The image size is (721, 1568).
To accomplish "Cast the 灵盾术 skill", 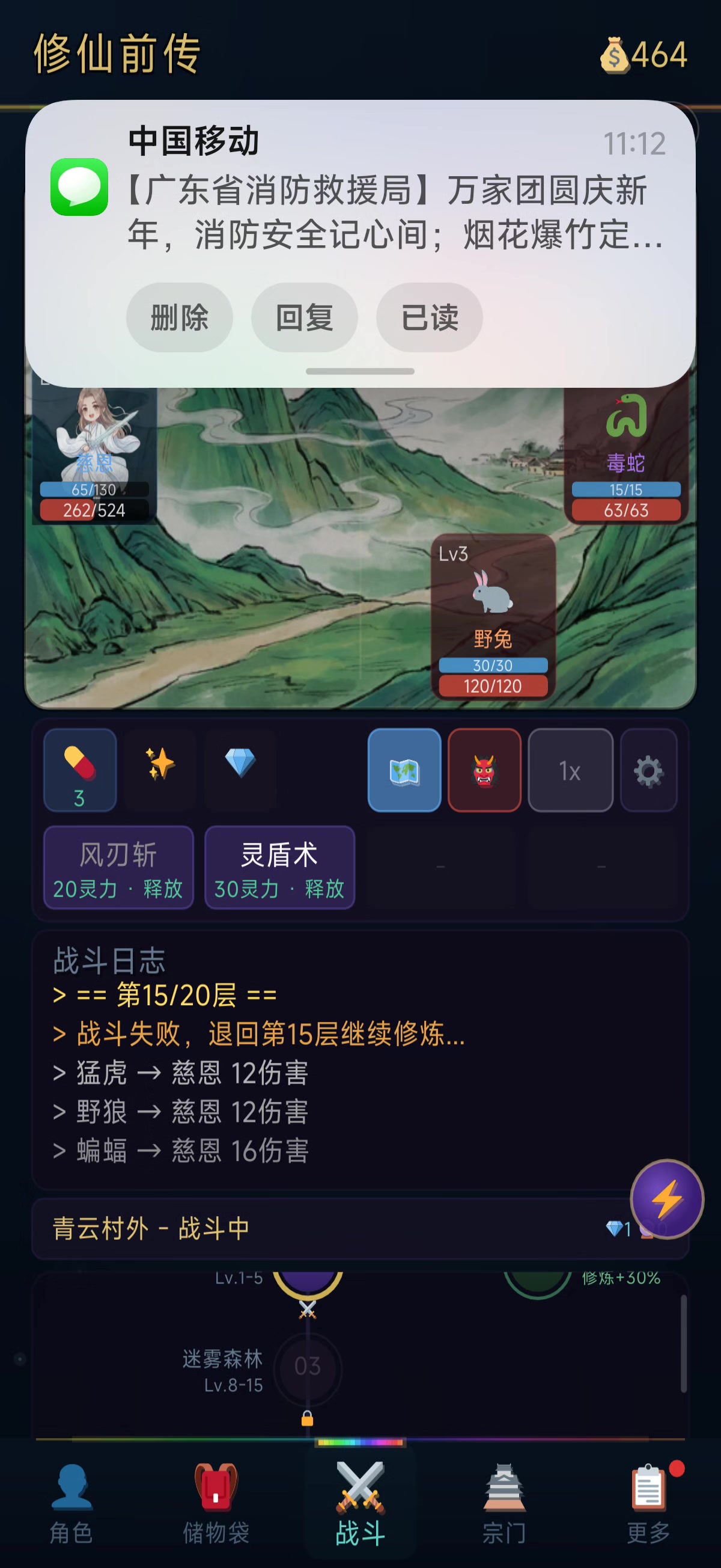I will pos(280,868).
